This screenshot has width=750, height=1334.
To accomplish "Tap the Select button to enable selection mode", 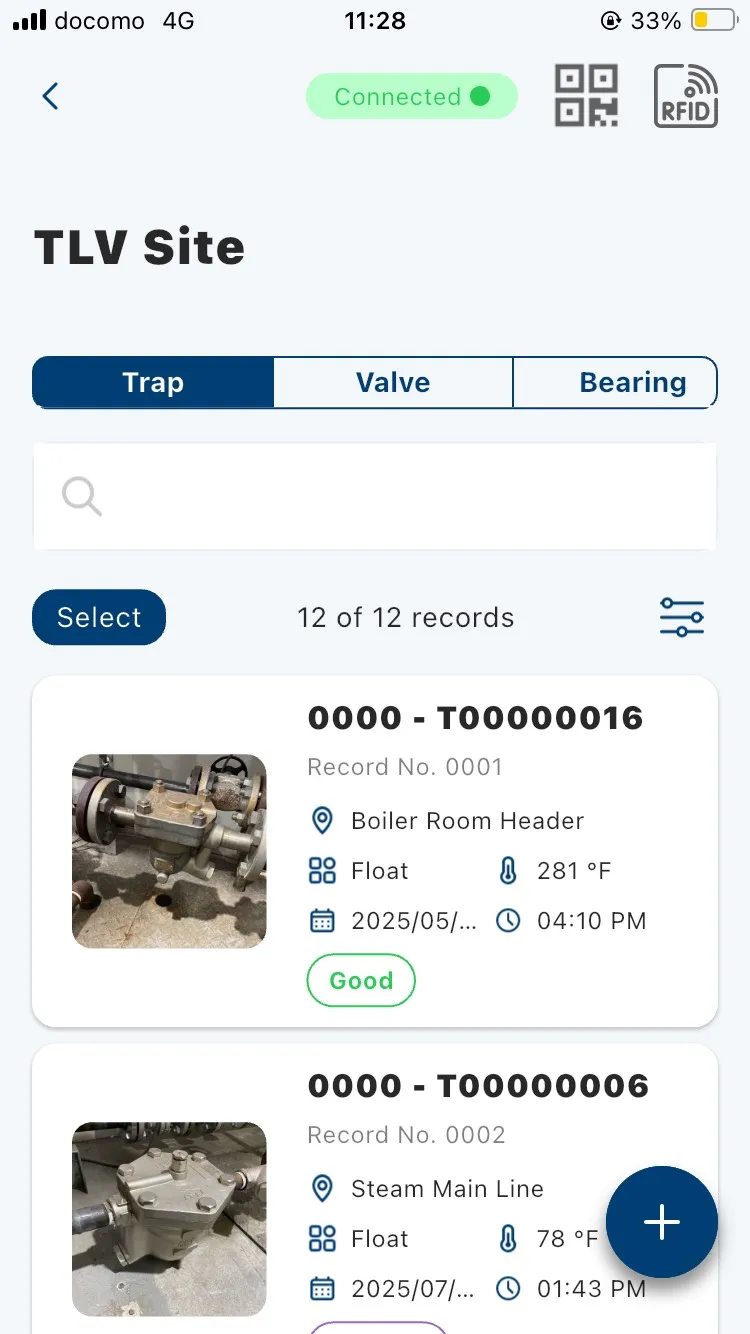I will (98, 617).
